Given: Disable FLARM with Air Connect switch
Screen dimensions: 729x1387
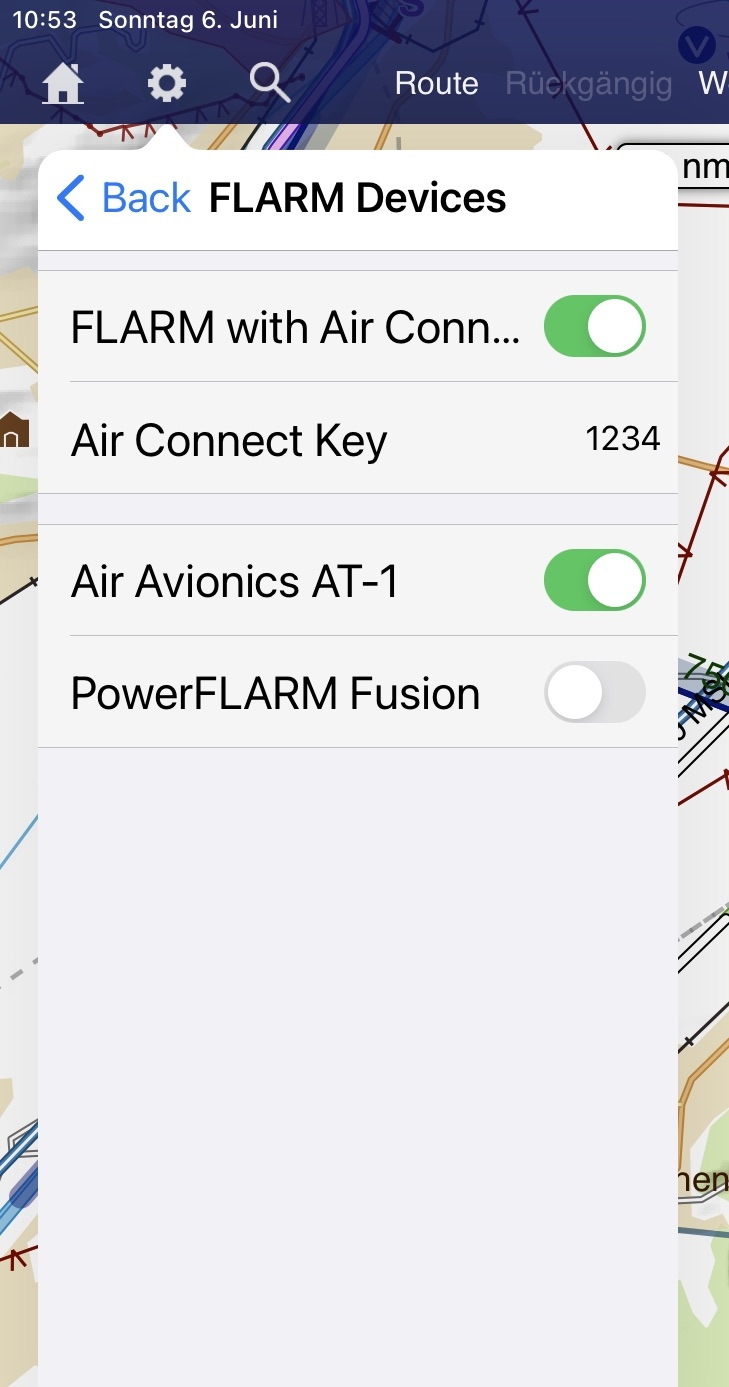Looking at the screenshot, I should click(x=595, y=326).
